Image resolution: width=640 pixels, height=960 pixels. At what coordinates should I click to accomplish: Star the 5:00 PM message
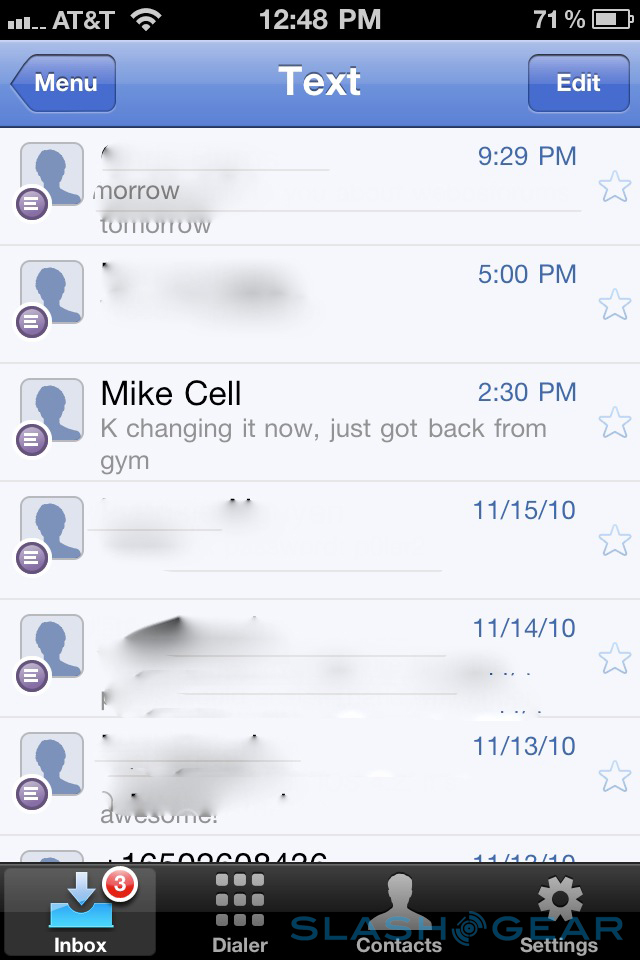tap(614, 304)
